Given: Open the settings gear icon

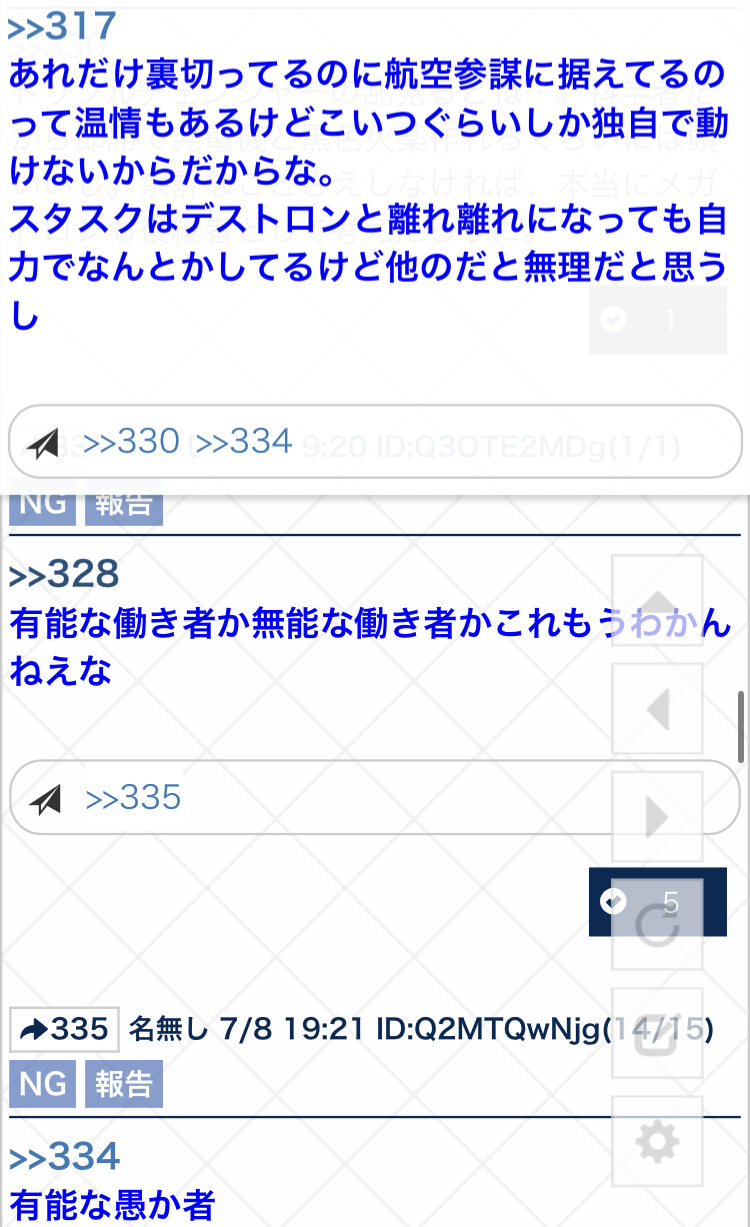Looking at the screenshot, I should (x=657, y=1141).
